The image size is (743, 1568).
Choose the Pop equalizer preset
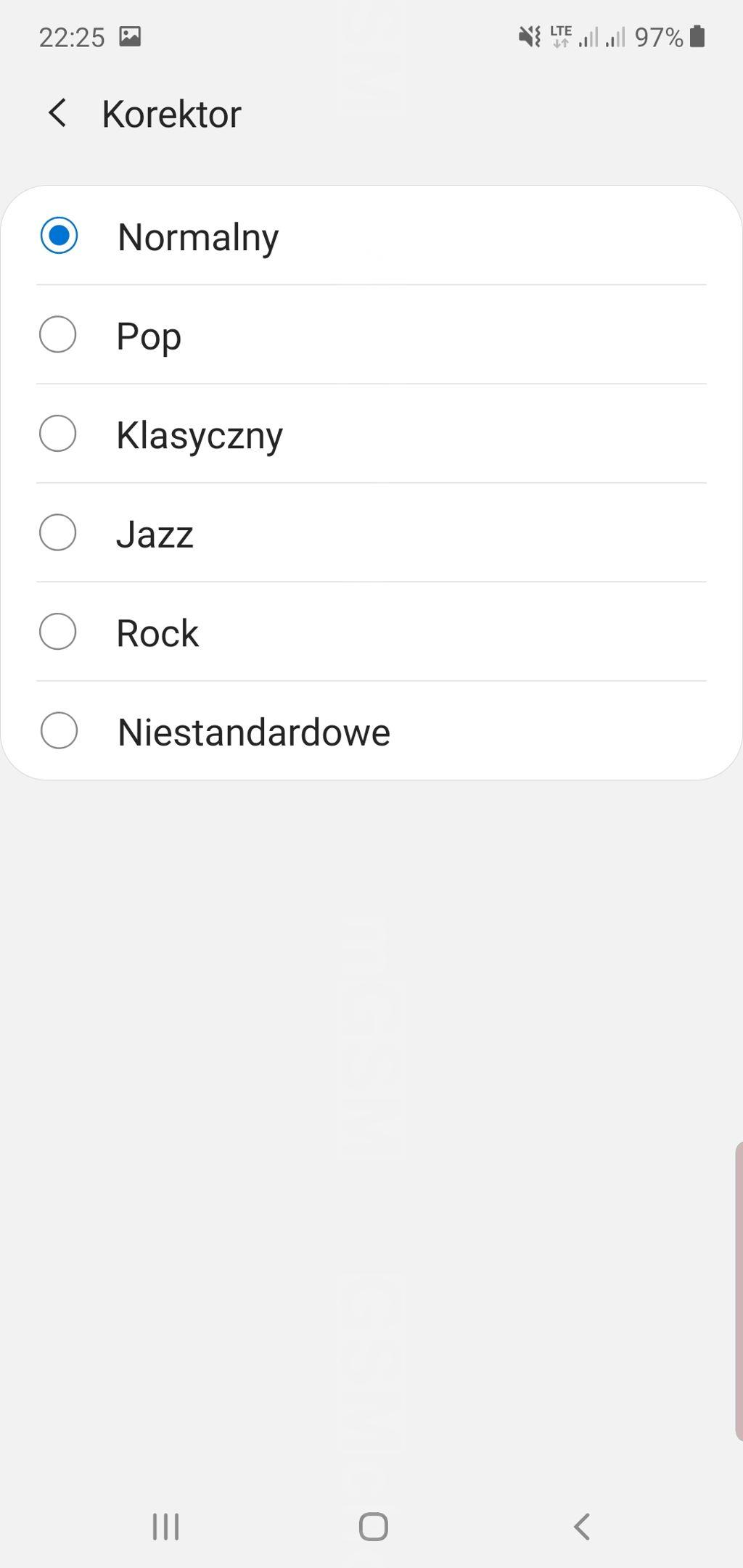click(58, 335)
